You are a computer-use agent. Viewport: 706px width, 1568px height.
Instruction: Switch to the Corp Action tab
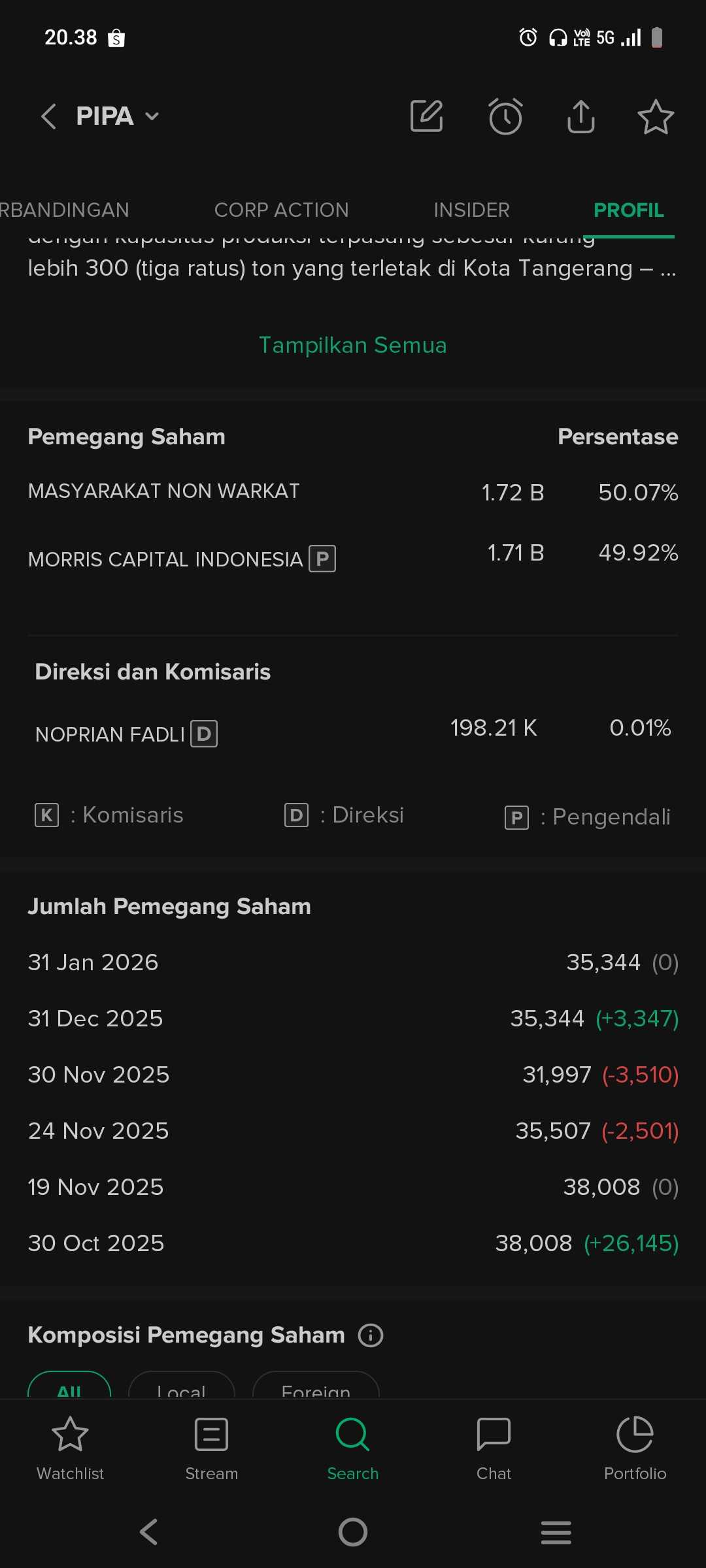281,210
